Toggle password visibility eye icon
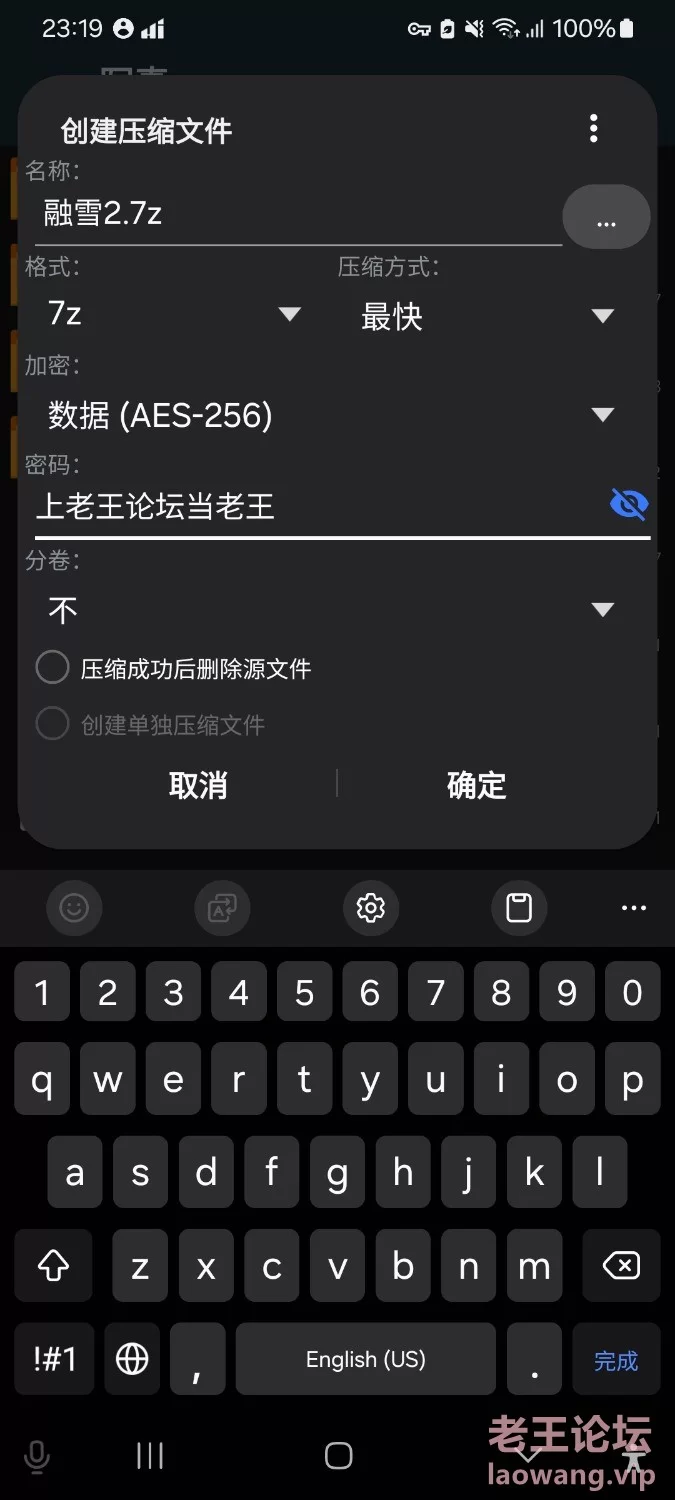This screenshot has width=675, height=1500. (628, 505)
